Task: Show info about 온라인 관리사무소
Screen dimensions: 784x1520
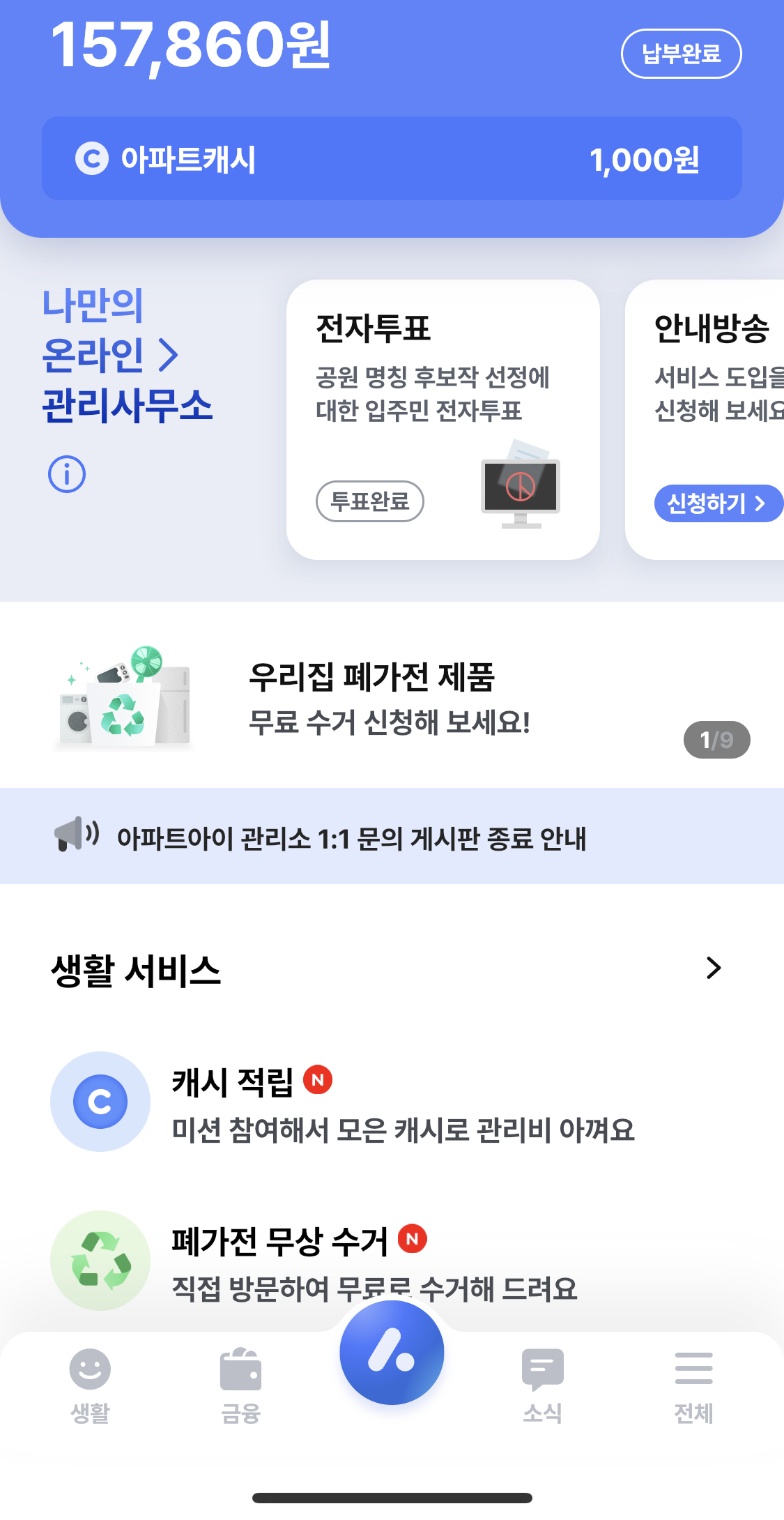Action: coord(67,475)
